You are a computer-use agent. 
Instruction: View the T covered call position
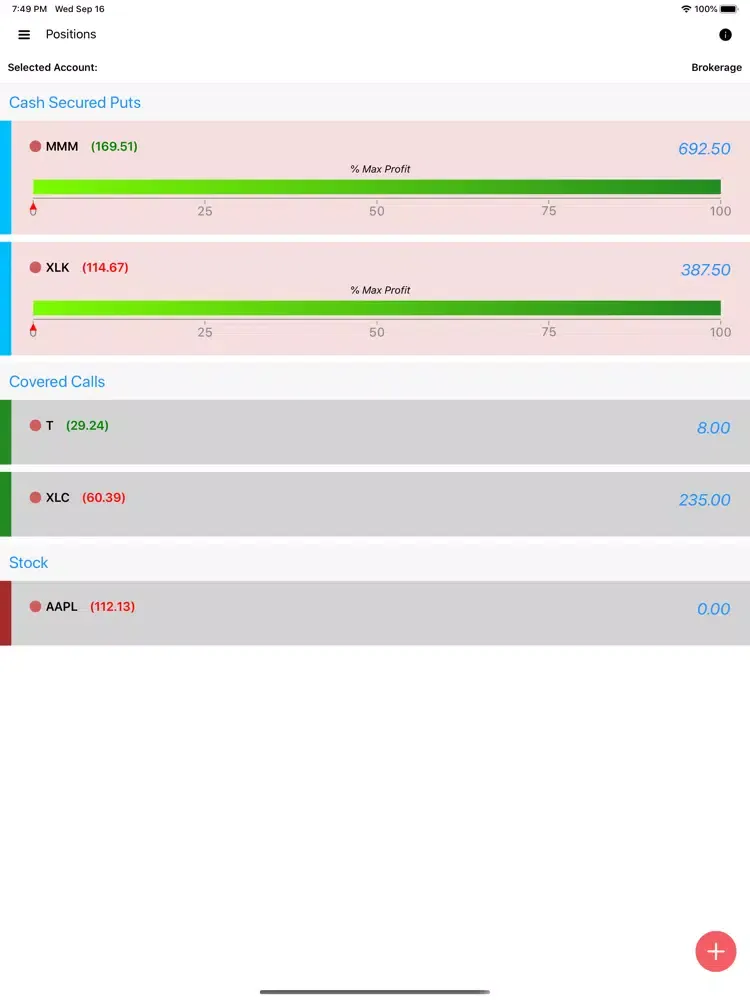tap(380, 432)
